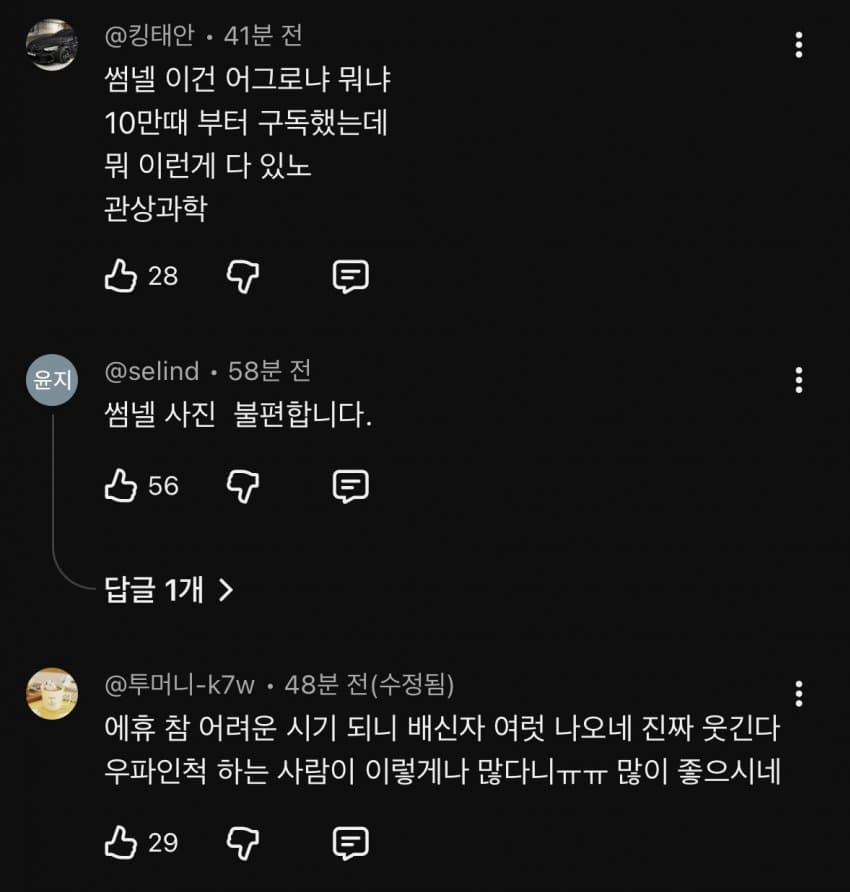
Task: Like the comment by @투머니-k7w
Action: pyautogui.click(x=120, y=843)
